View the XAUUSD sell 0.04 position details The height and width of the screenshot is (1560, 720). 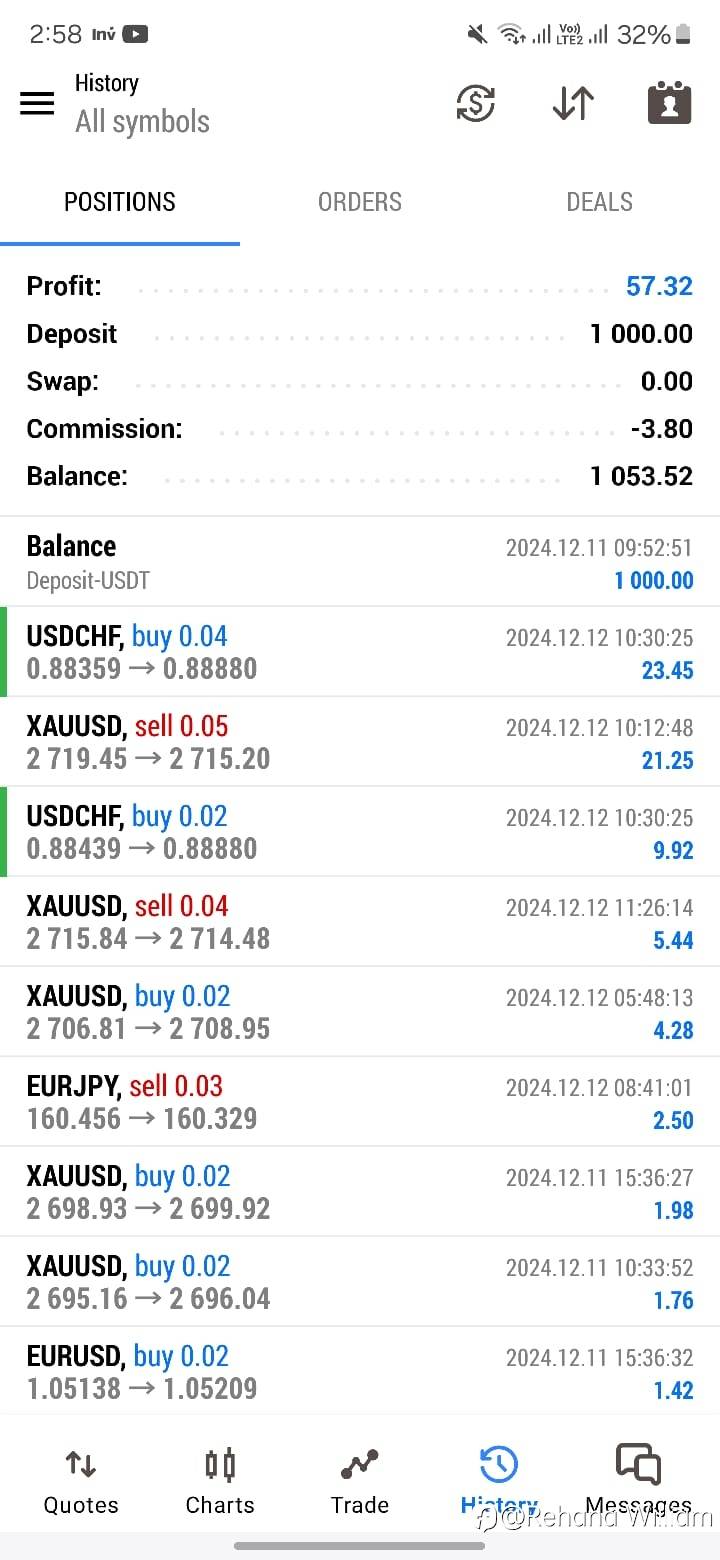(360, 922)
